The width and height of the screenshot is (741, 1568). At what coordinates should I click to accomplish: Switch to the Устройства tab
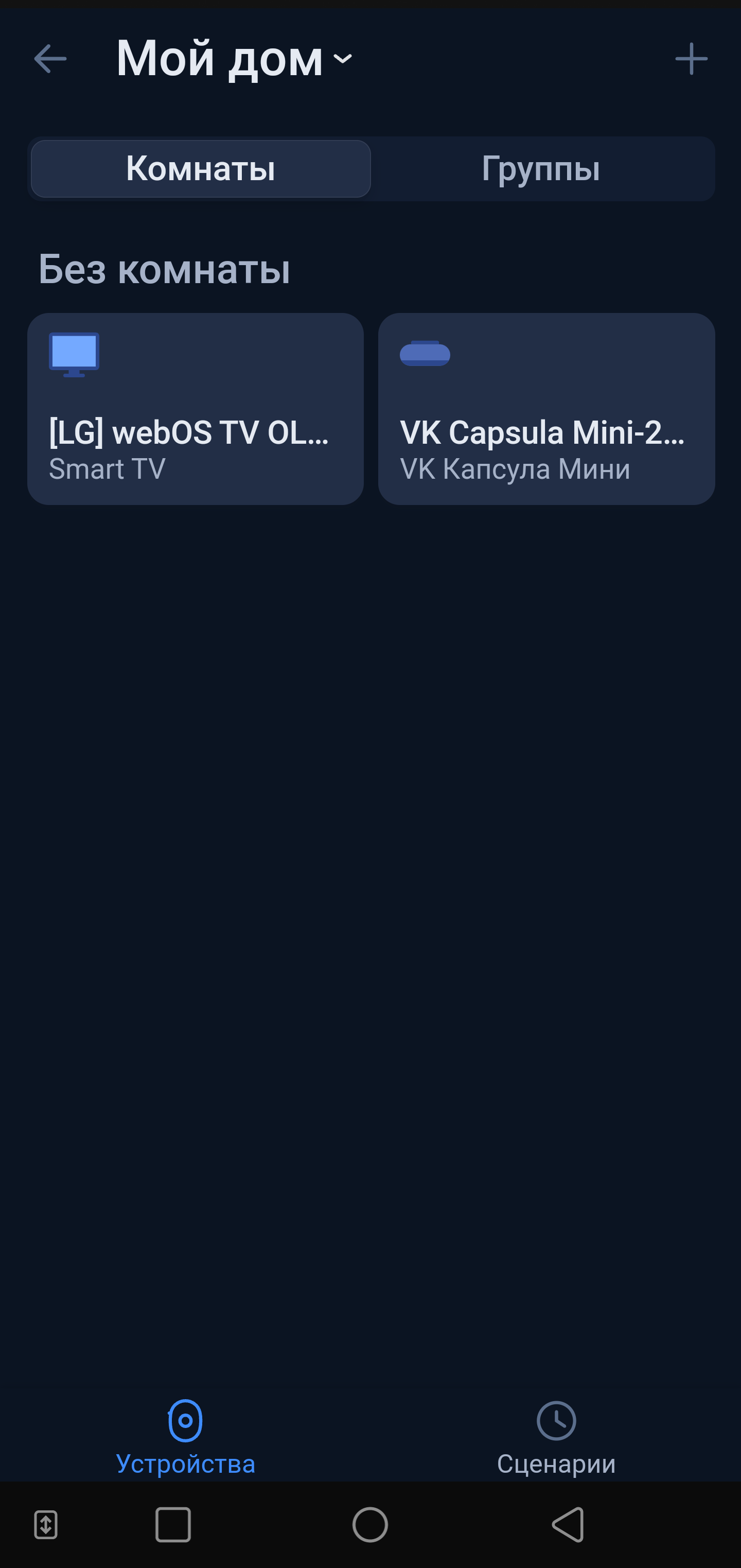(x=186, y=1438)
